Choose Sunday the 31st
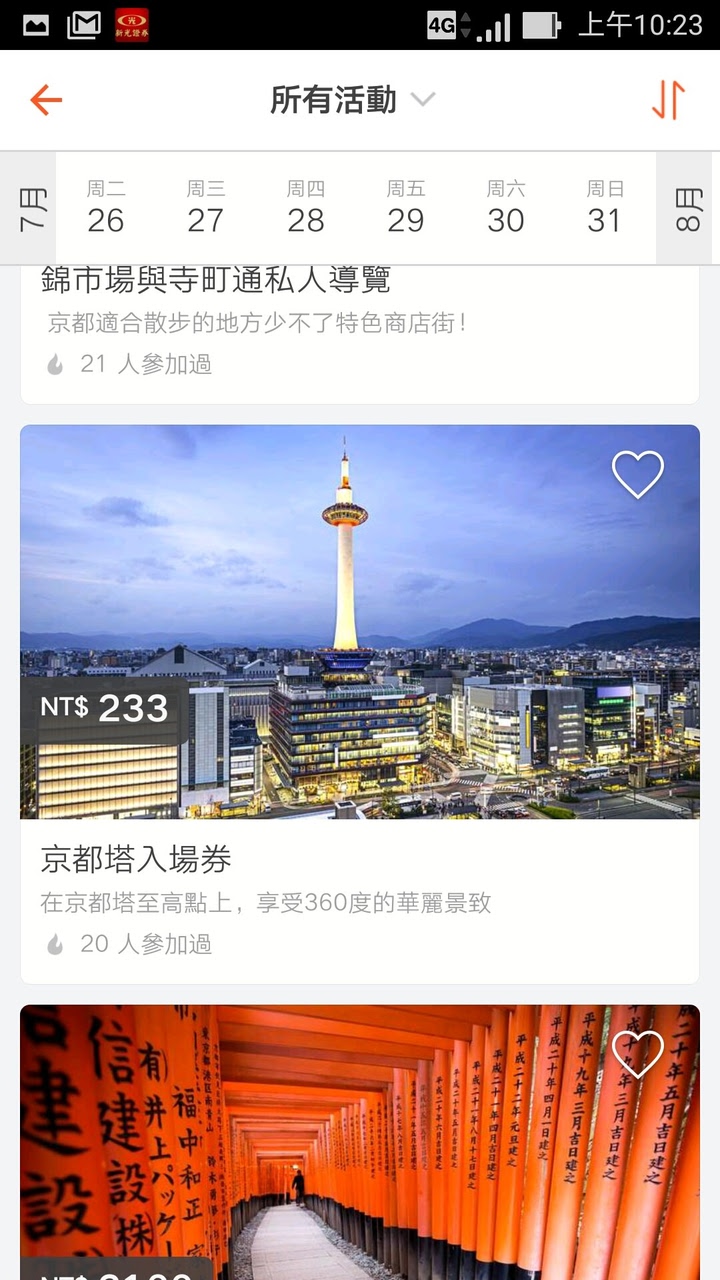 (x=605, y=208)
